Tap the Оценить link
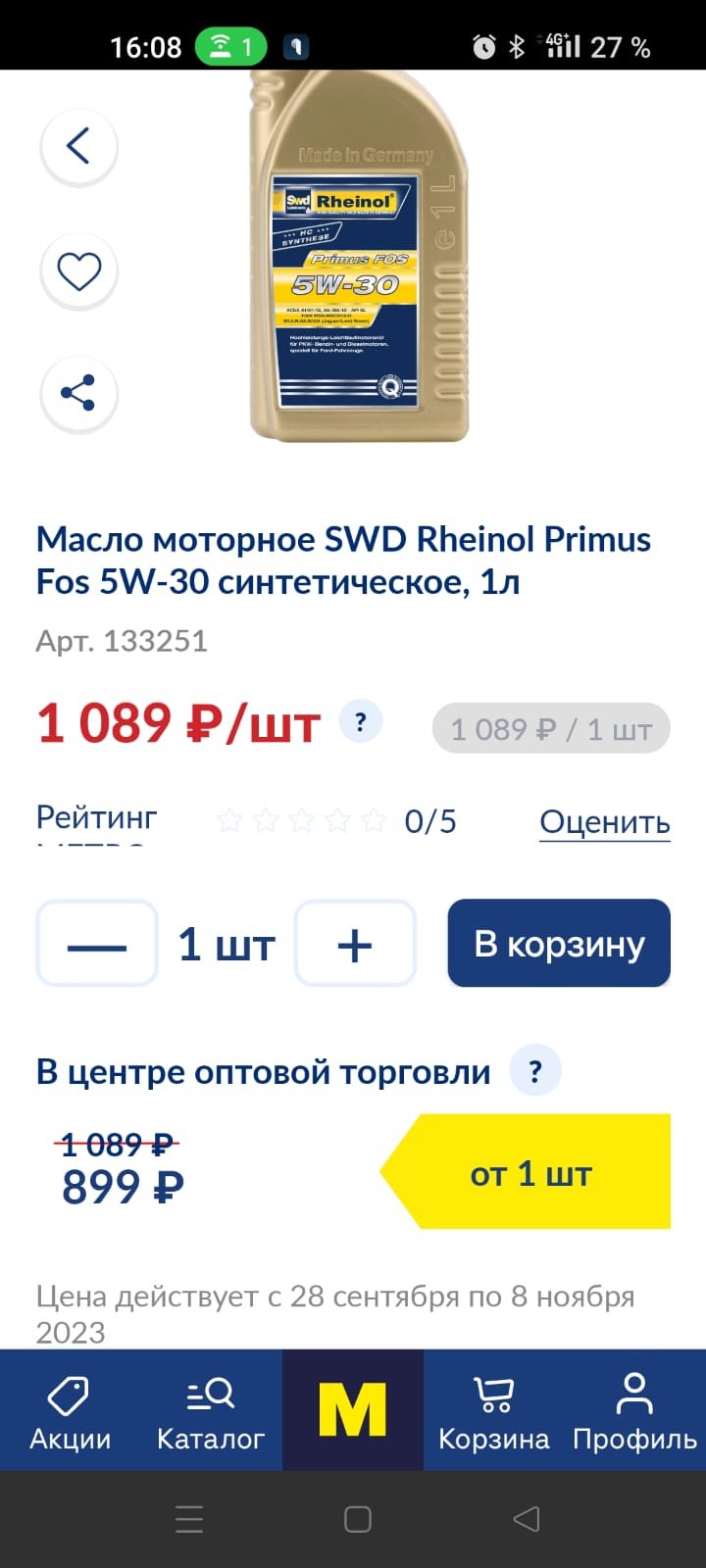The height and width of the screenshot is (1568, 706). 604,821
